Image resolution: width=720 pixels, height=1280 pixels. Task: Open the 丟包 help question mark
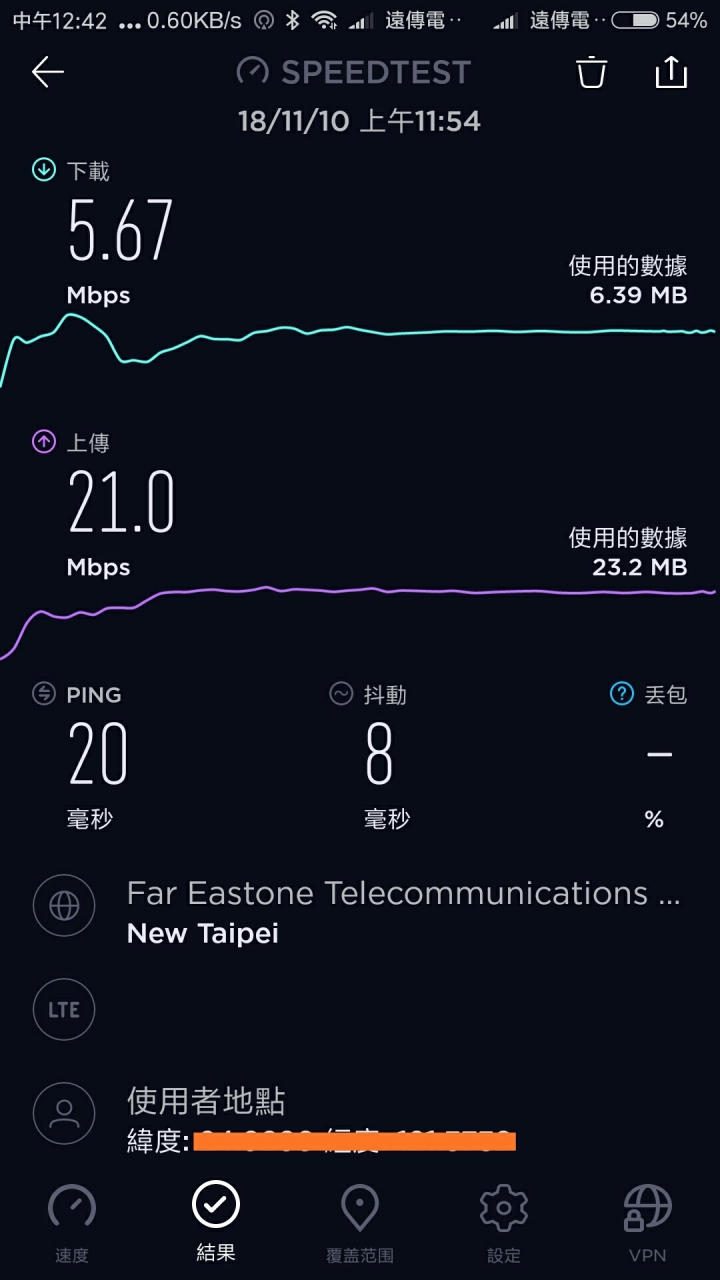(x=622, y=693)
